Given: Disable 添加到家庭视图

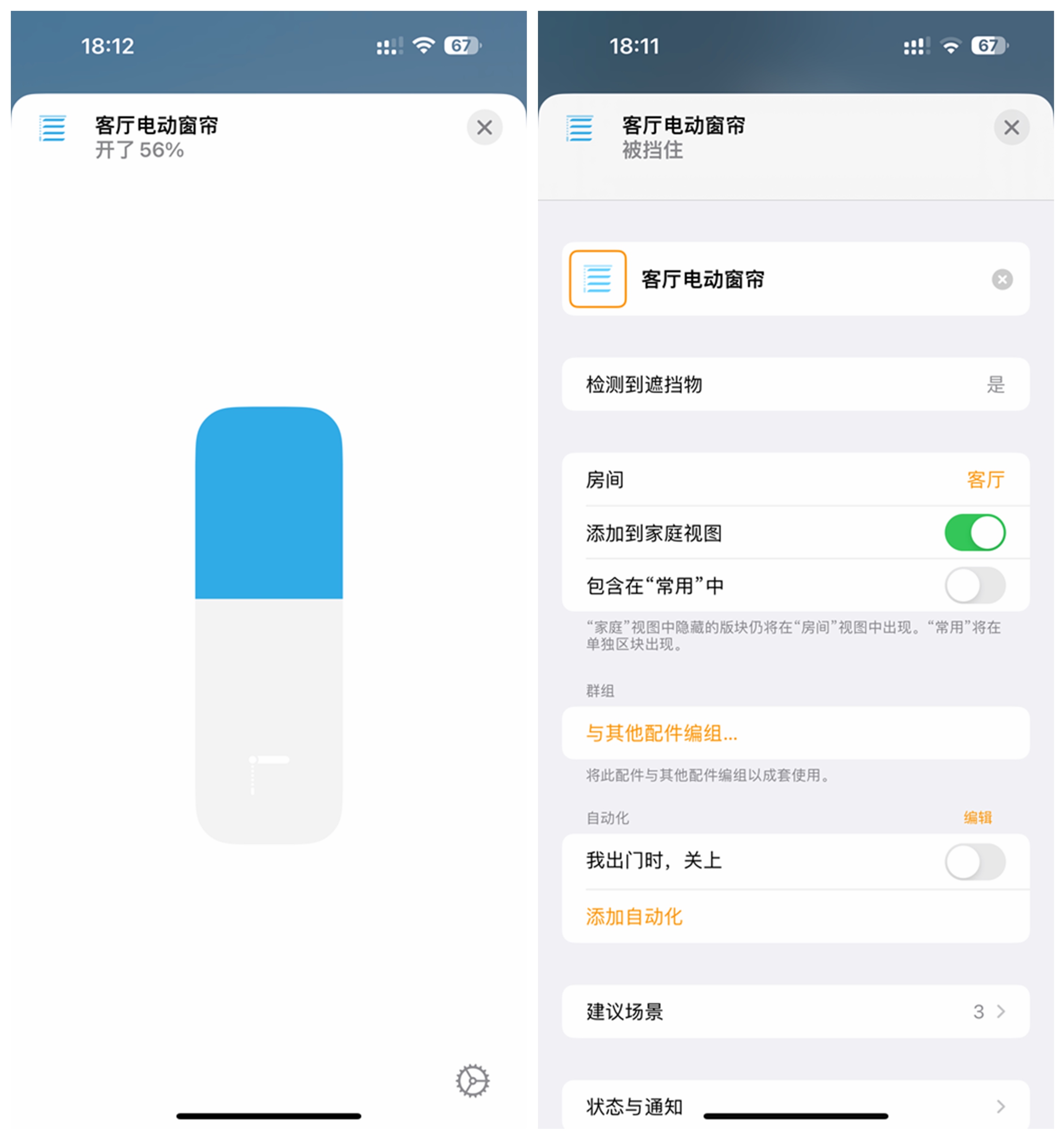Looking at the screenshot, I should (975, 533).
